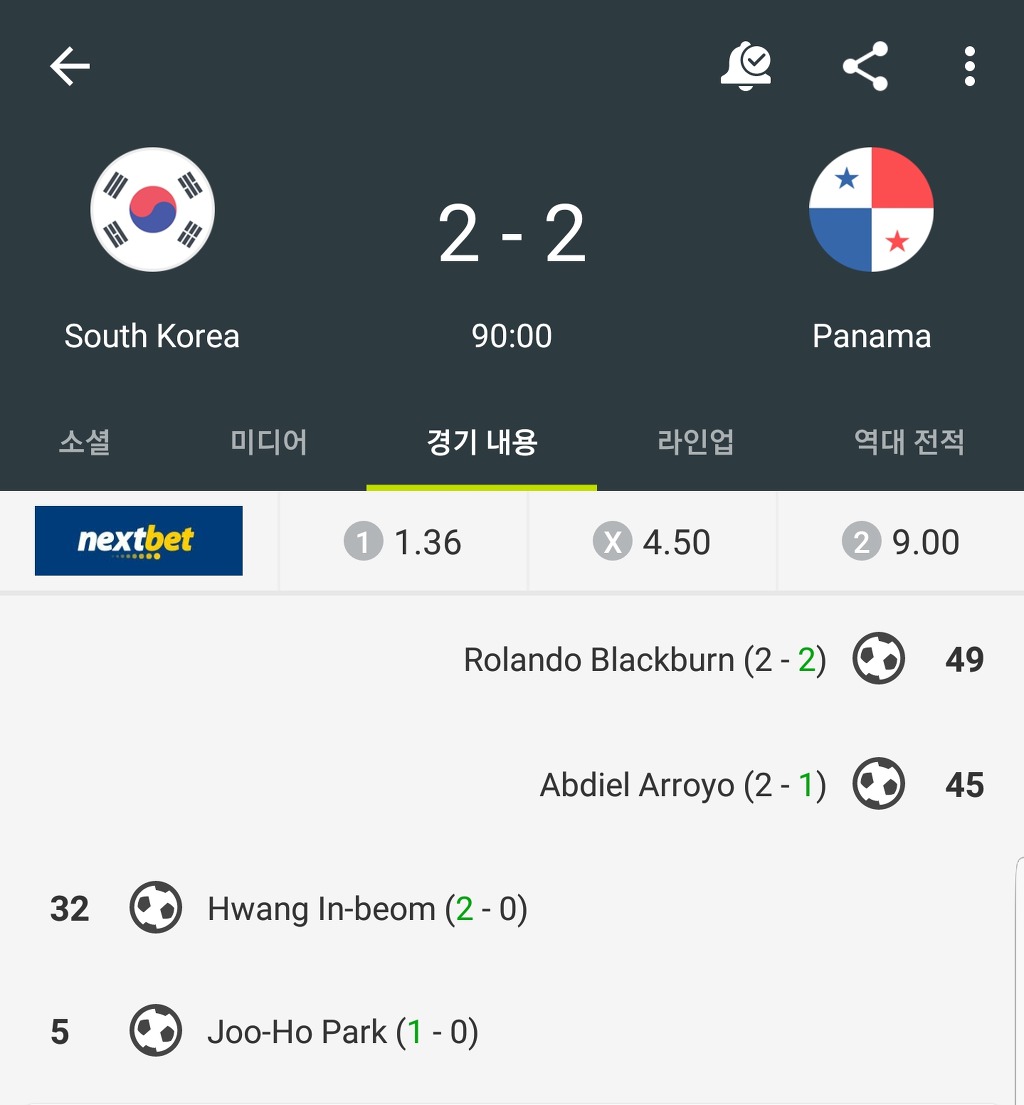
Task: Tap the goal icon next to Abdiel Arroyo
Action: point(878,784)
